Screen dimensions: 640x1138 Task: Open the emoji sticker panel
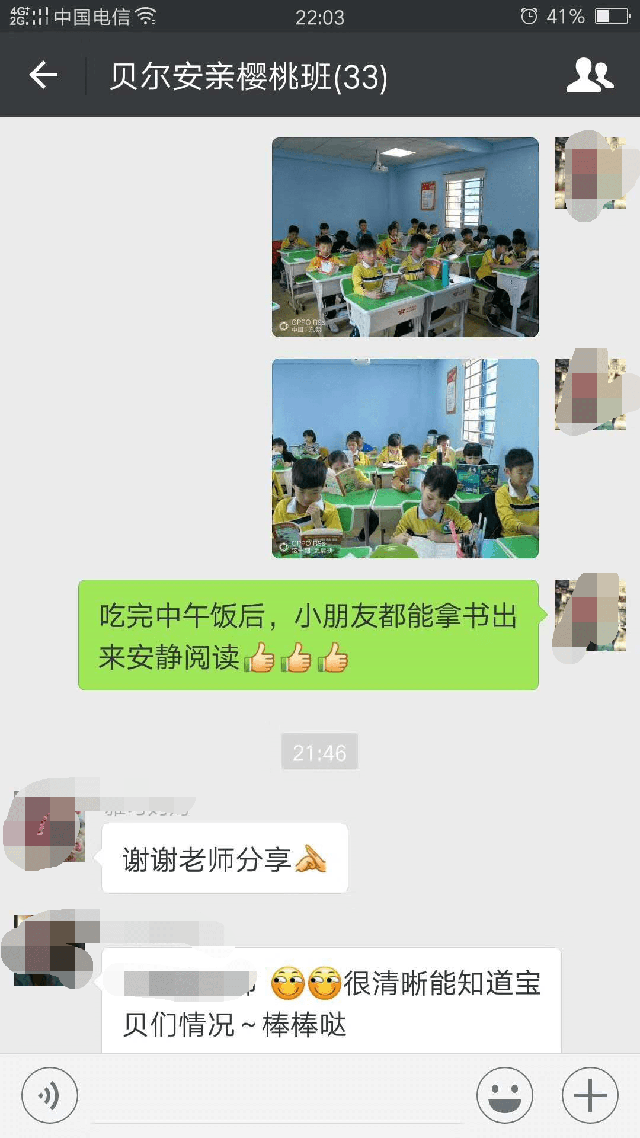pos(504,1096)
